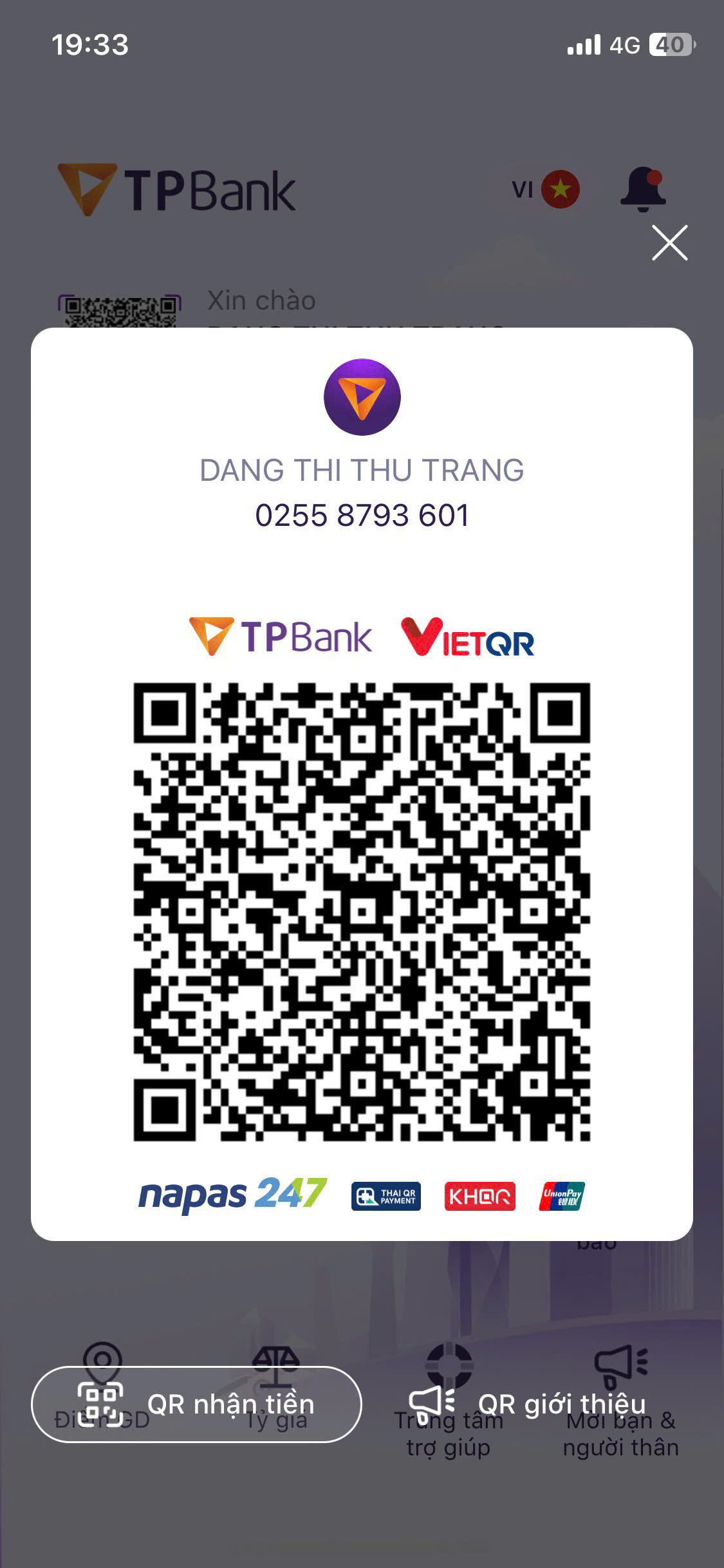Select the QR nhận tiền option

coord(196,1404)
